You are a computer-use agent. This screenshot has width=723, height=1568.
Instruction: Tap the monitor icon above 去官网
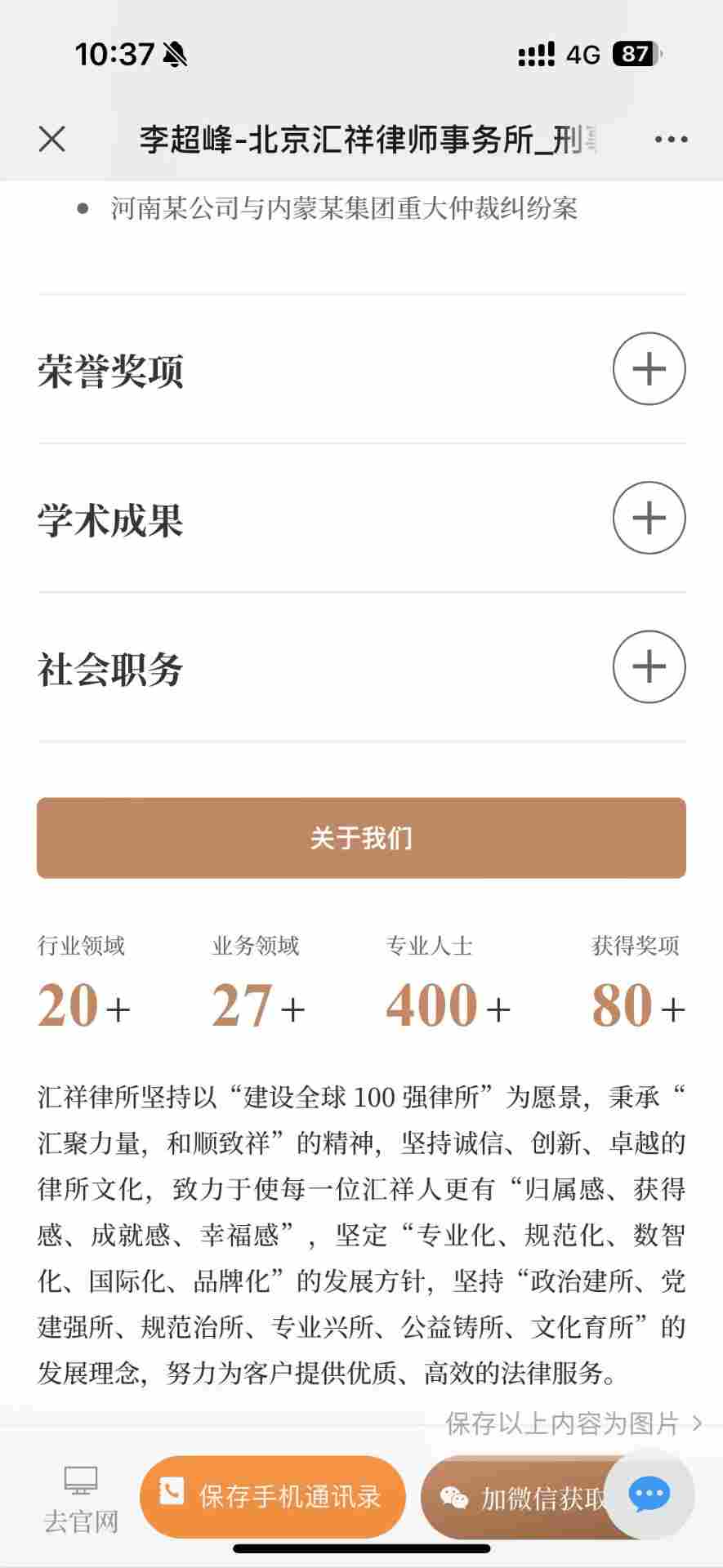[x=79, y=1480]
